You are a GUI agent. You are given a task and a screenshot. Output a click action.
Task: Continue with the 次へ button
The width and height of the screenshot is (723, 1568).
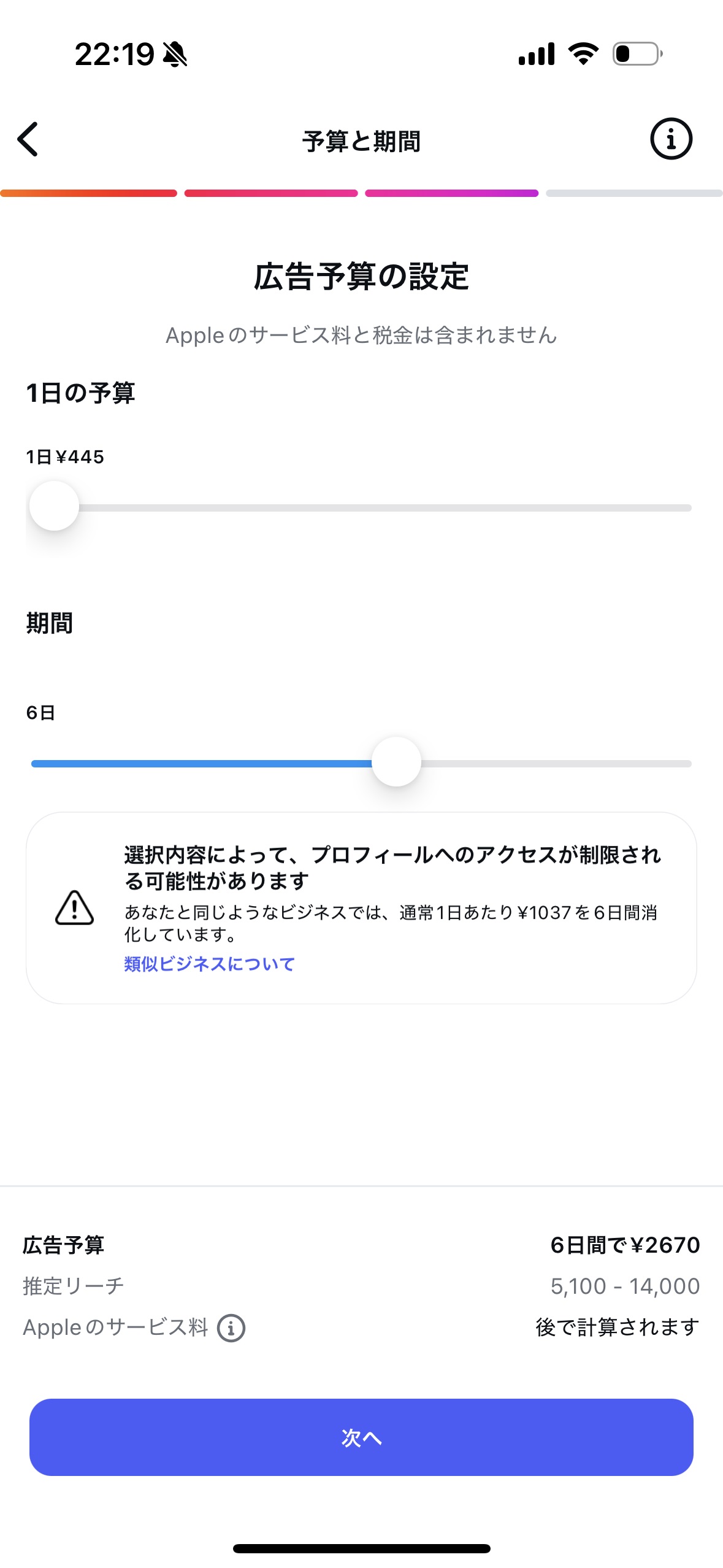(361, 1437)
